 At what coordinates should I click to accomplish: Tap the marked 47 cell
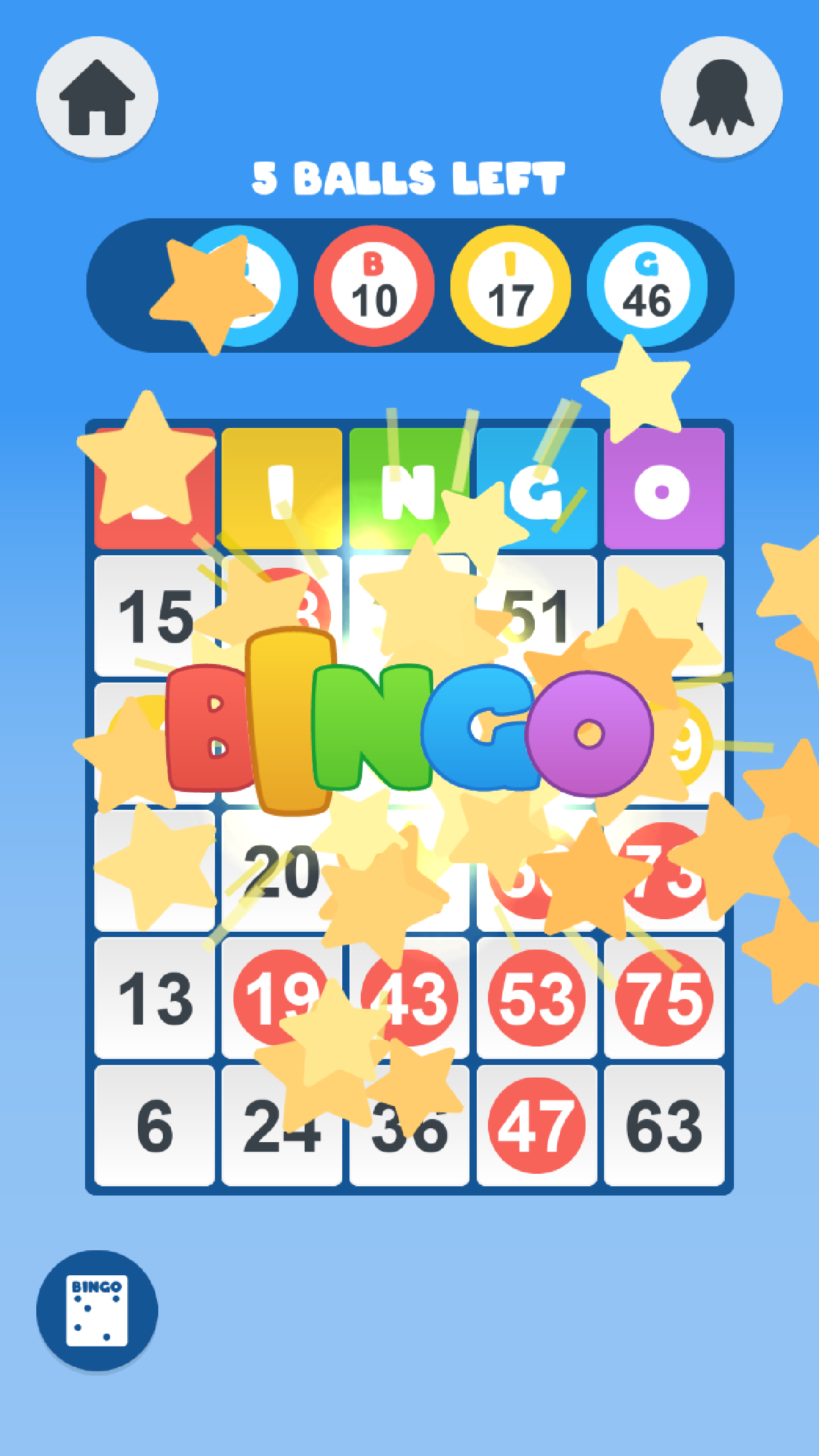click(x=537, y=1125)
